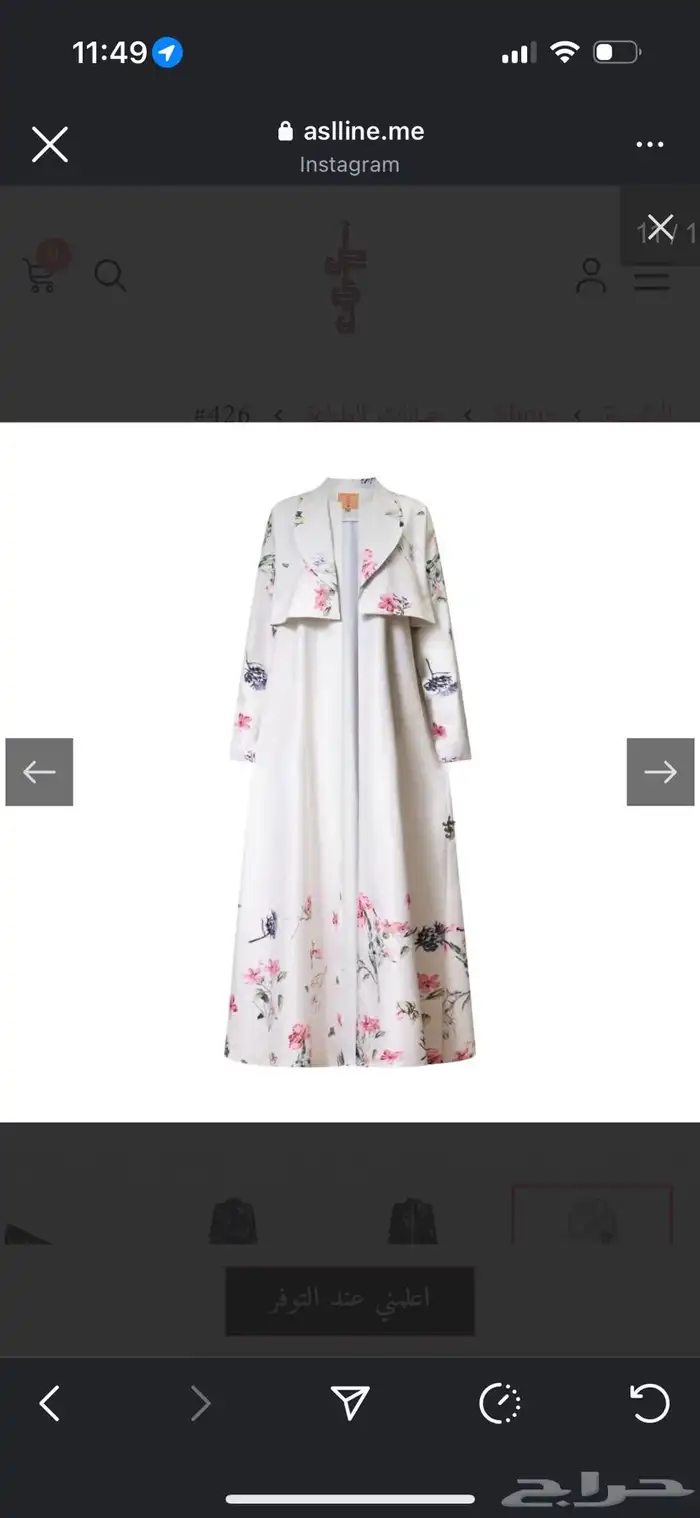Reload the aslline.me page
Image resolution: width=700 pixels, height=1518 pixels.
pos(650,1404)
